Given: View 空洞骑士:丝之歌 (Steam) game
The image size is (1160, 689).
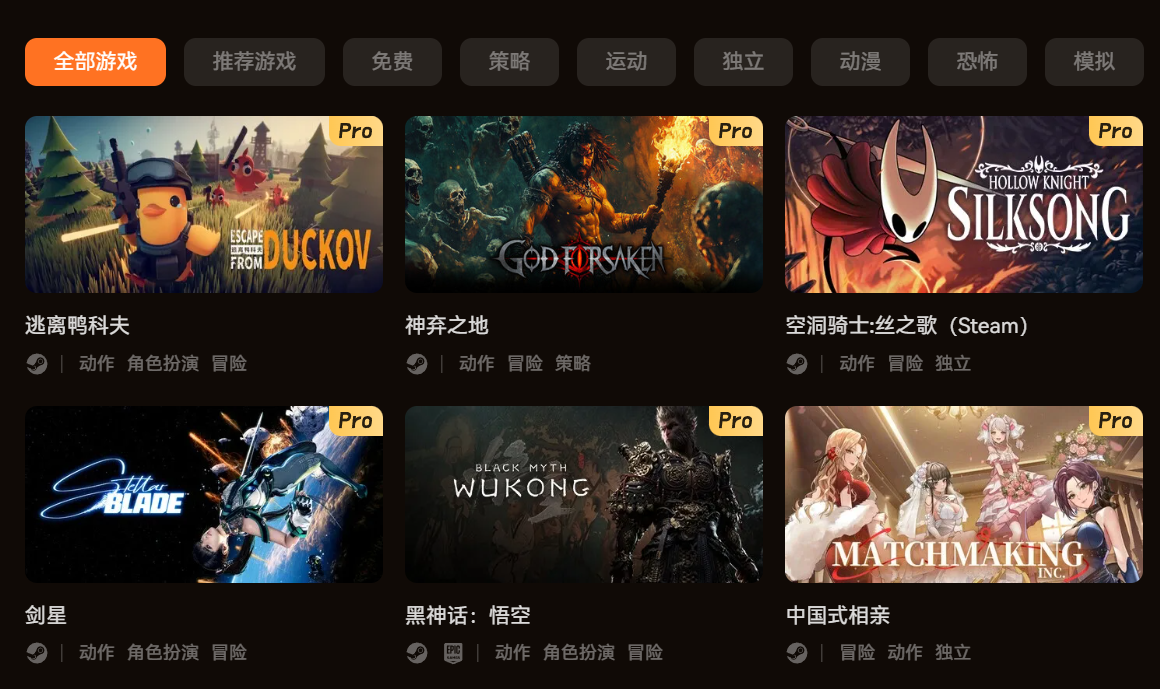Looking at the screenshot, I should tap(964, 205).
